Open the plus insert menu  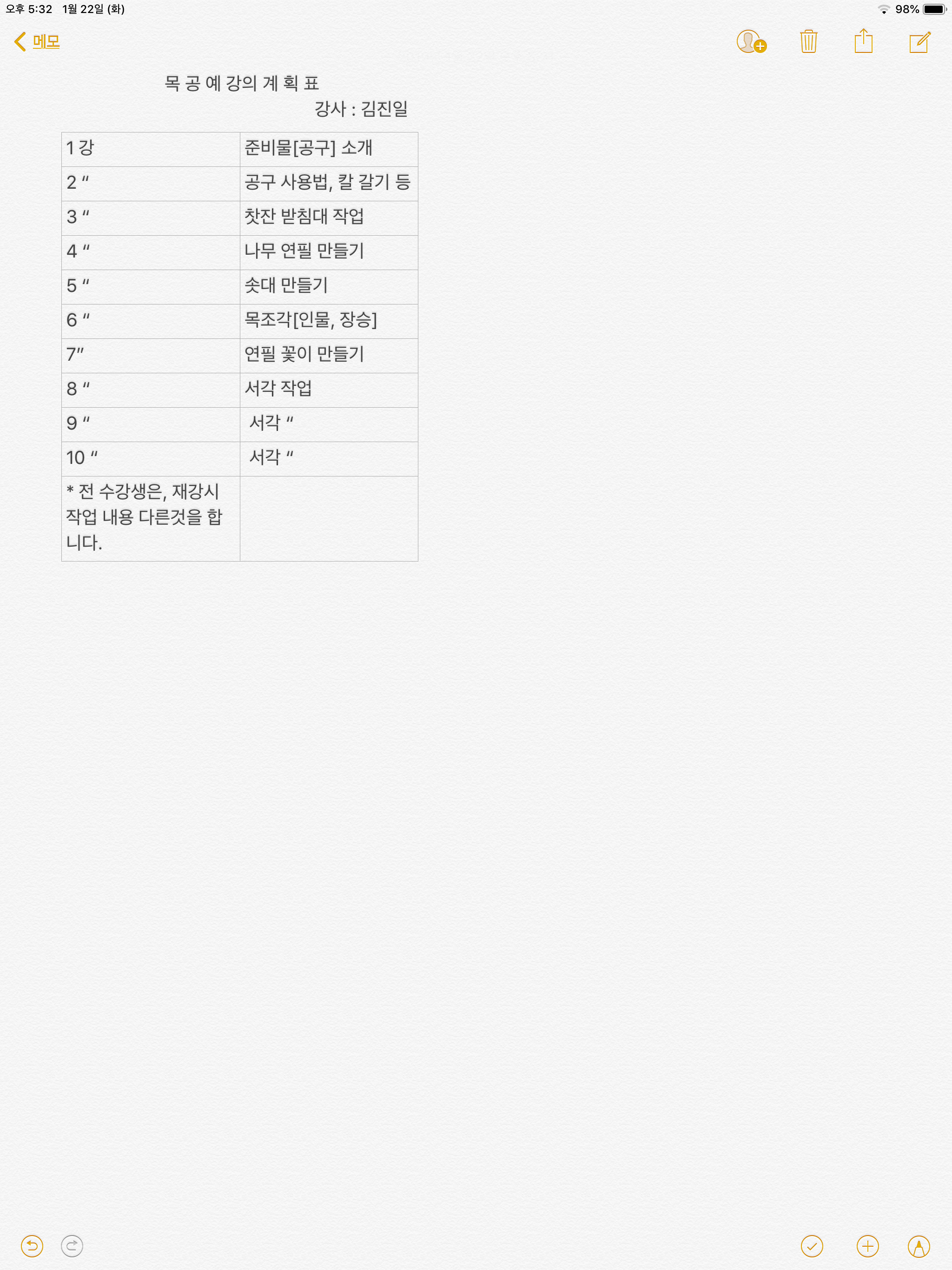tap(867, 1245)
